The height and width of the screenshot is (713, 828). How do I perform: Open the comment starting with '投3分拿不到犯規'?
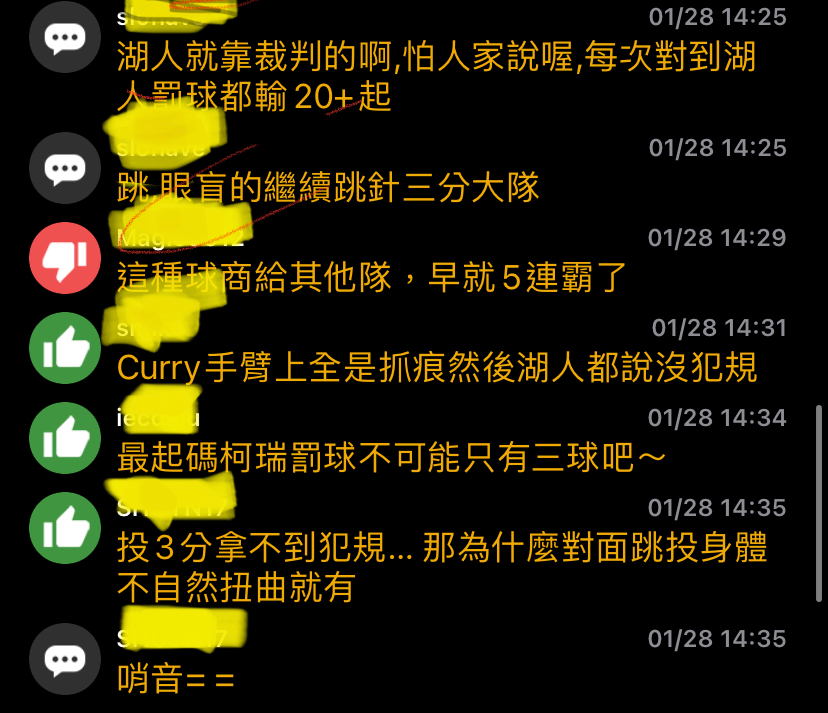tap(441, 567)
